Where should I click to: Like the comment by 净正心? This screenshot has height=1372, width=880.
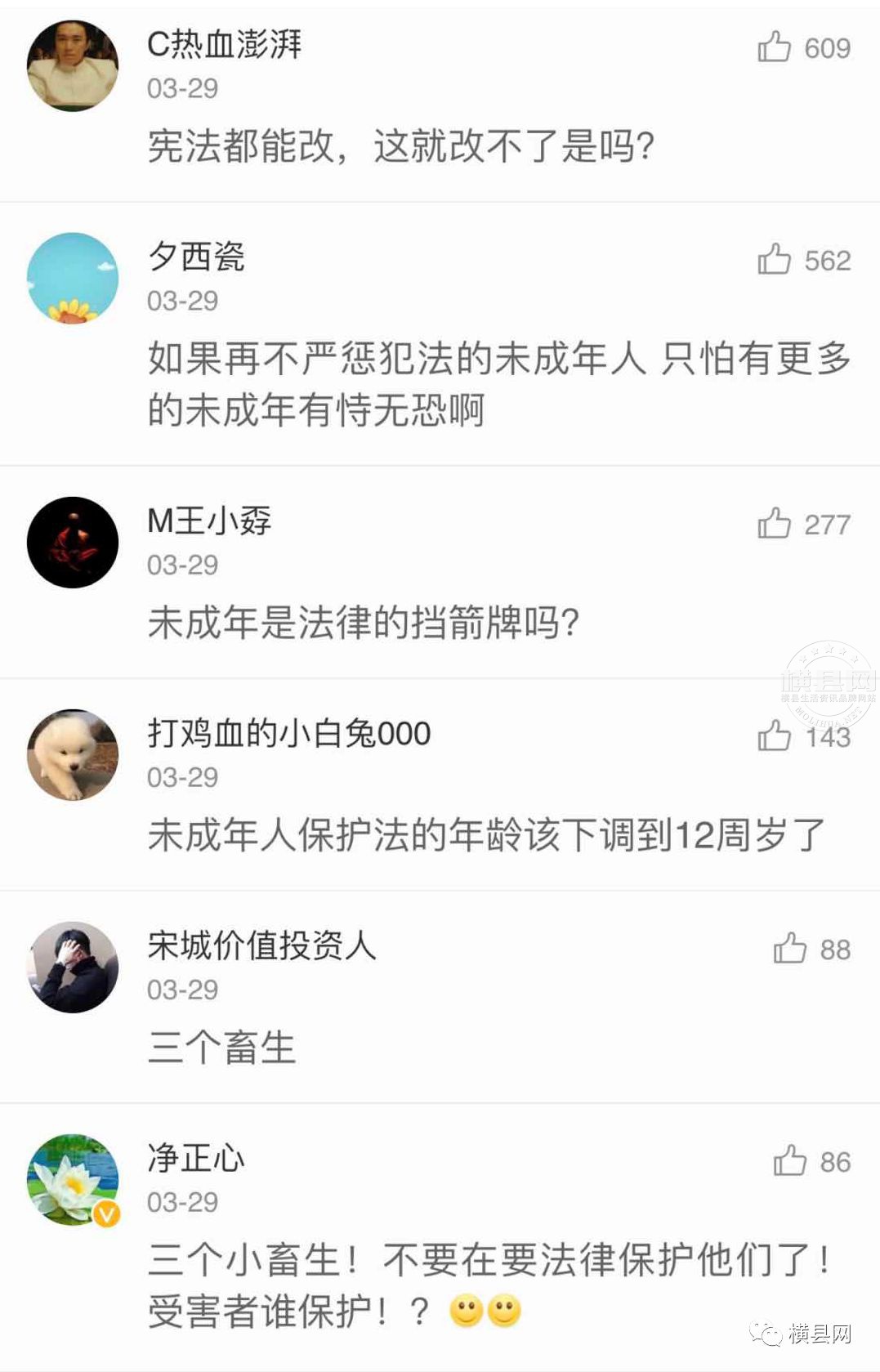789,1161
